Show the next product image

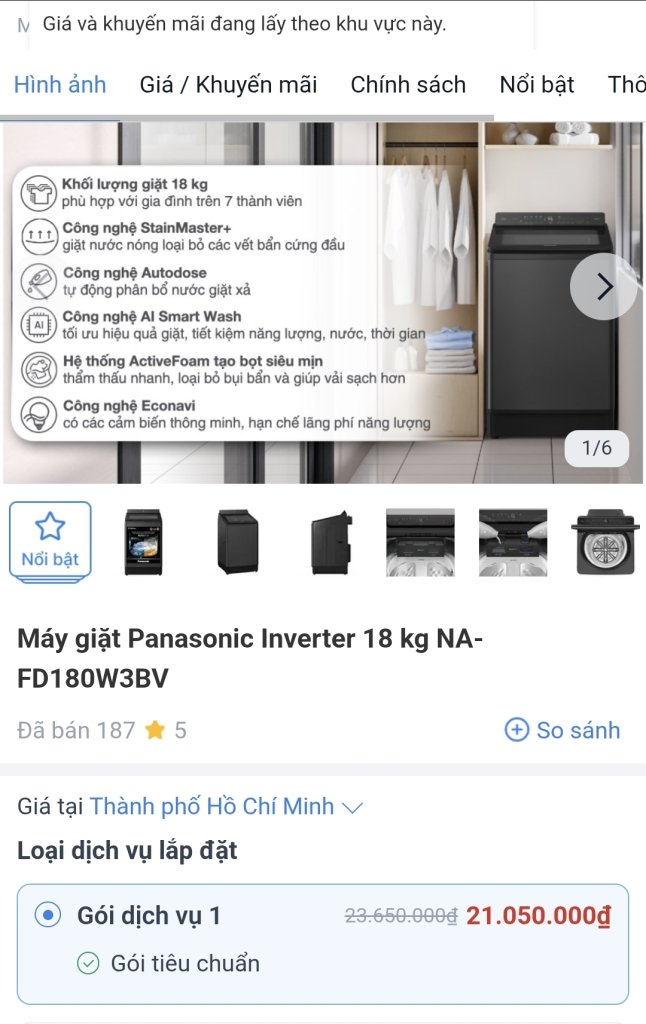[603, 287]
